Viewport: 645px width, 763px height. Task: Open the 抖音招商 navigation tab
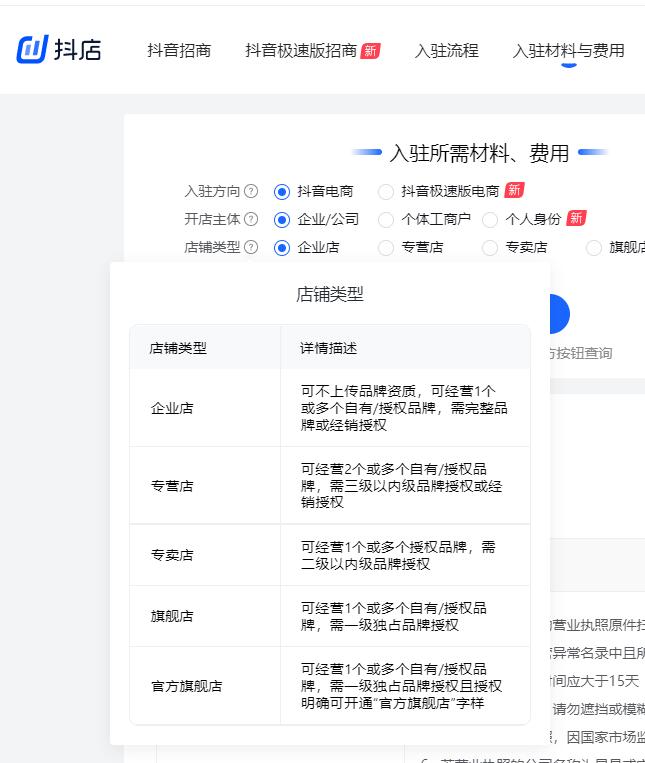coord(179,50)
